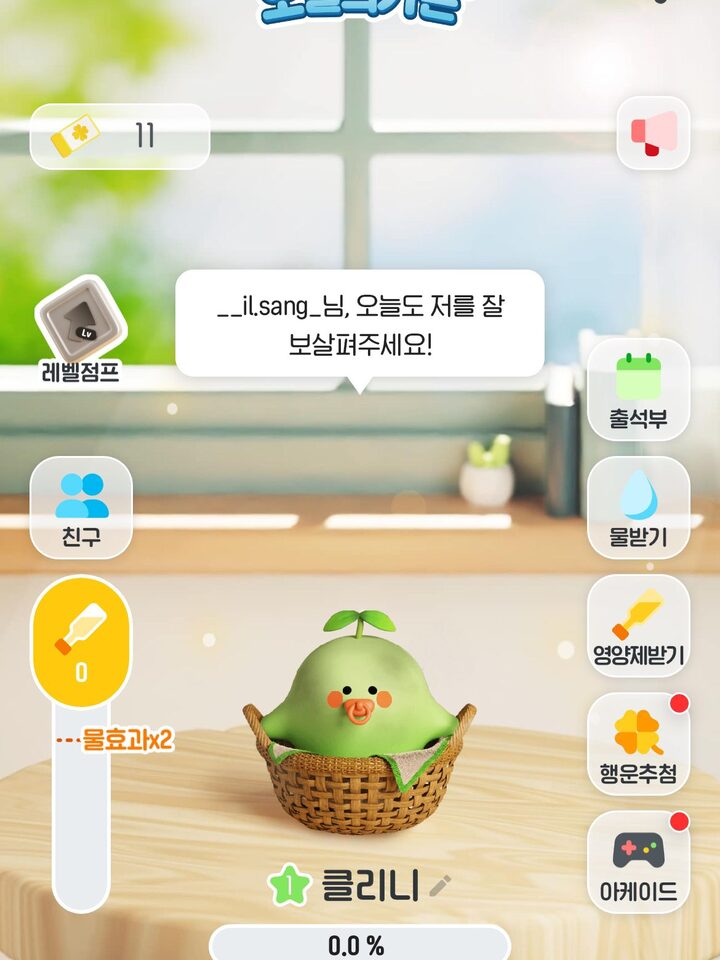Open the 행운추첨 lucky draw
This screenshot has width=720, height=960.
638,743
